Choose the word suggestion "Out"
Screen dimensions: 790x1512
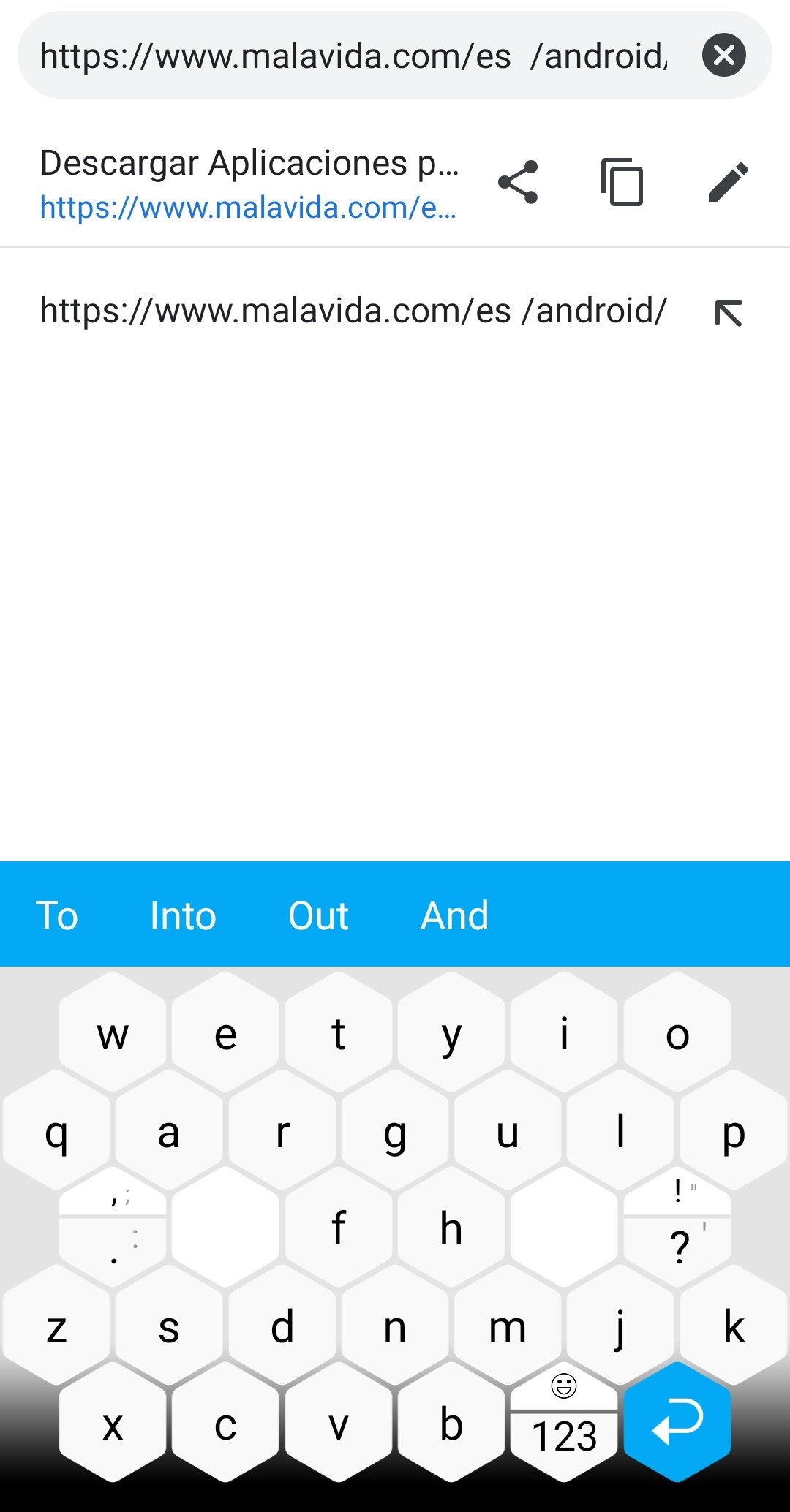(x=319, y=915)
